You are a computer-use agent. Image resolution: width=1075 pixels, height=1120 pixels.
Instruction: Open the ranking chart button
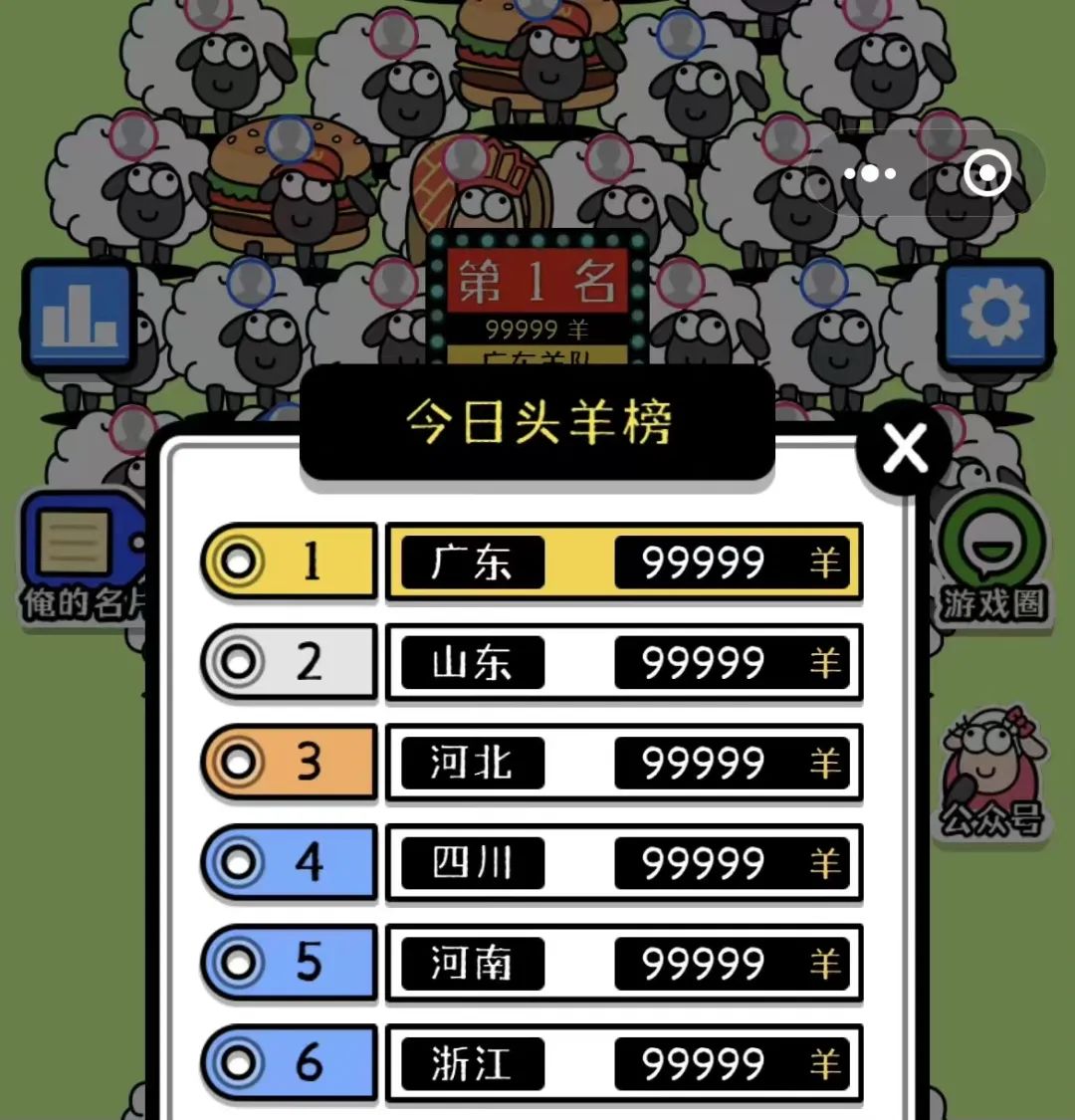[79, 317]
